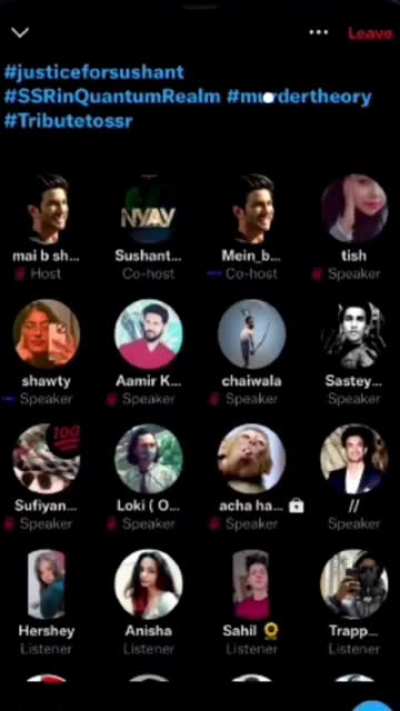Minimize the Space with the down chevron
Viewport: 400px width, 711px height.
(20, 32)
